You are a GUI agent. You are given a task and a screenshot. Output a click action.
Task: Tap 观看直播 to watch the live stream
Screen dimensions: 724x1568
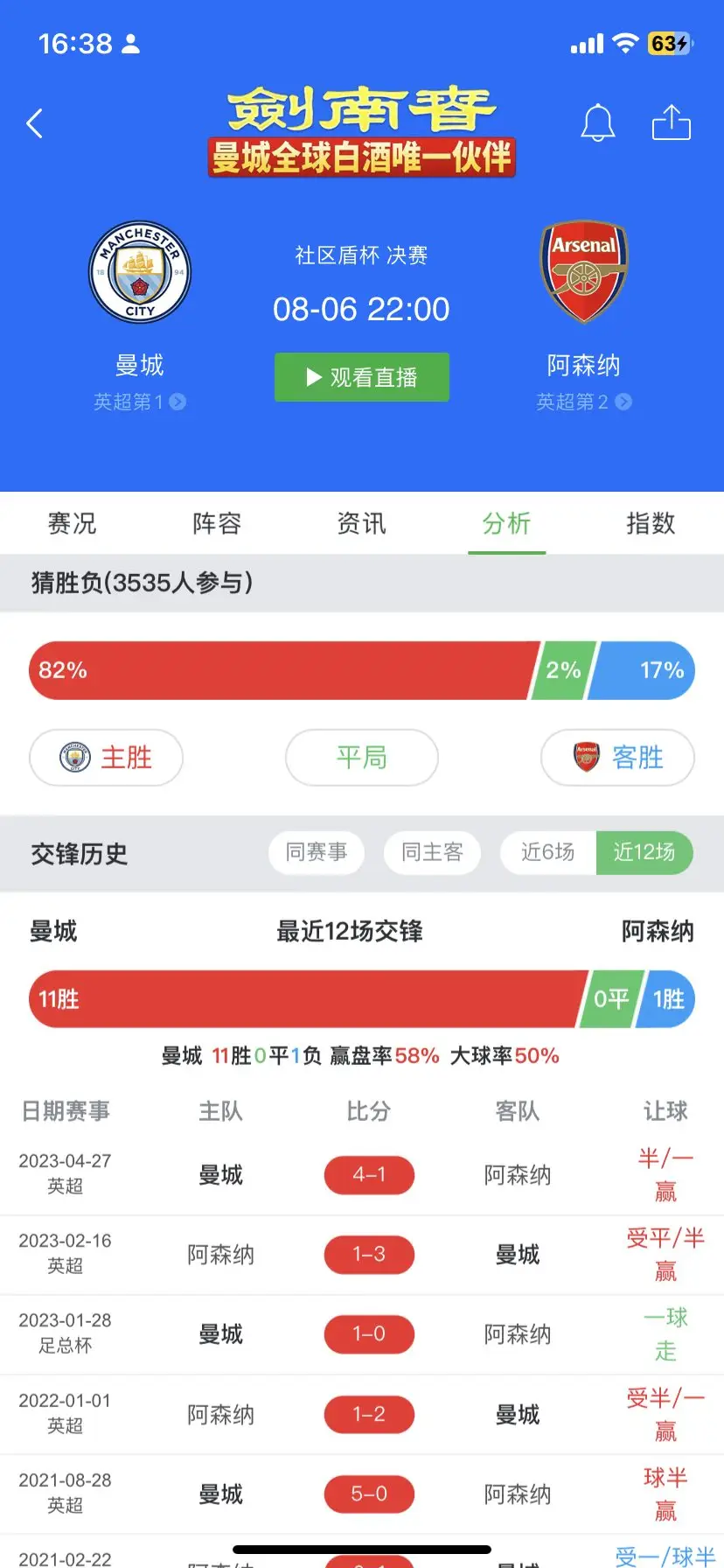click(x=362, y=377)
